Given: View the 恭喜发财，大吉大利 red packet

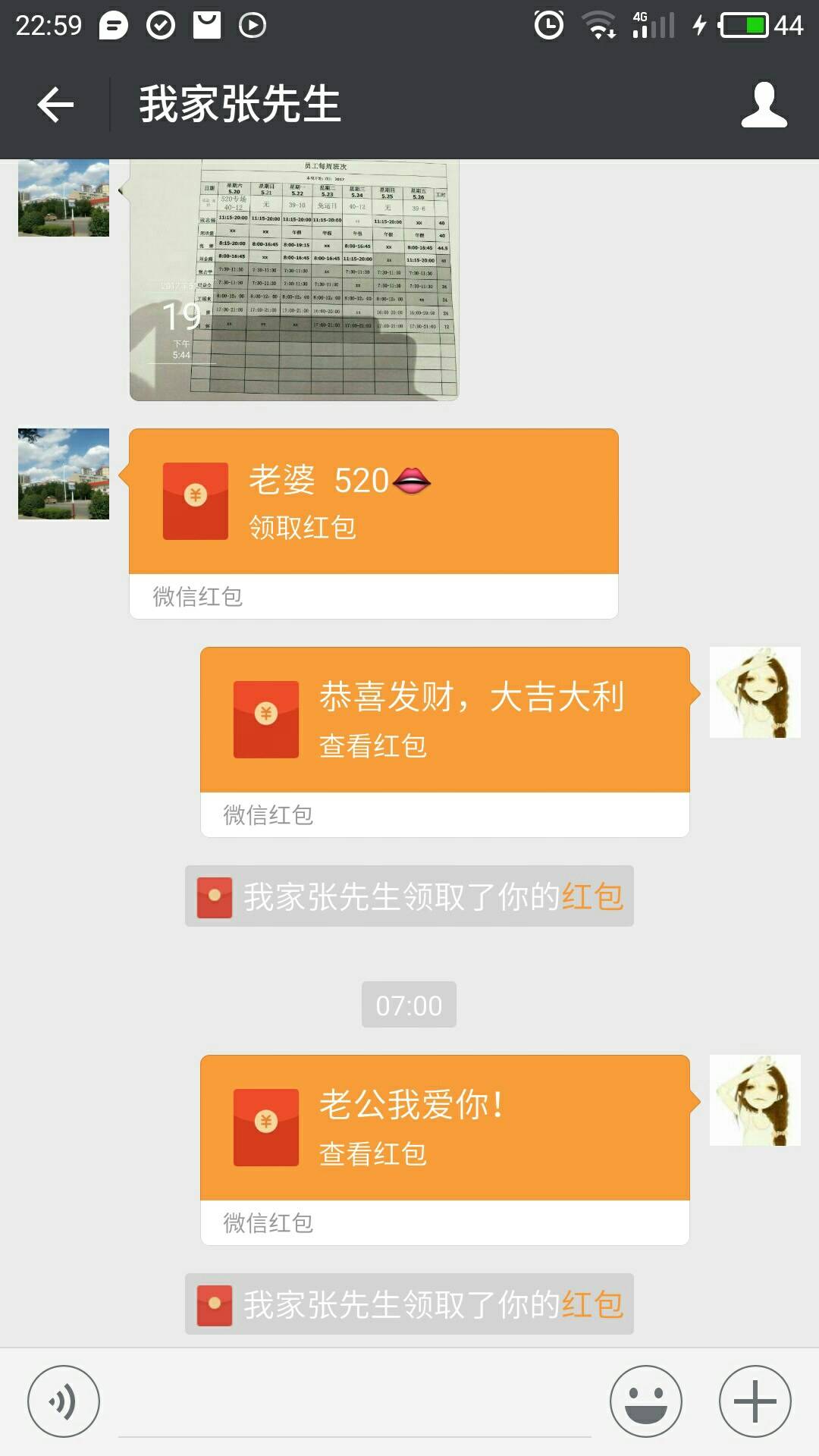Looking at the screenshot, I should 444,720.
